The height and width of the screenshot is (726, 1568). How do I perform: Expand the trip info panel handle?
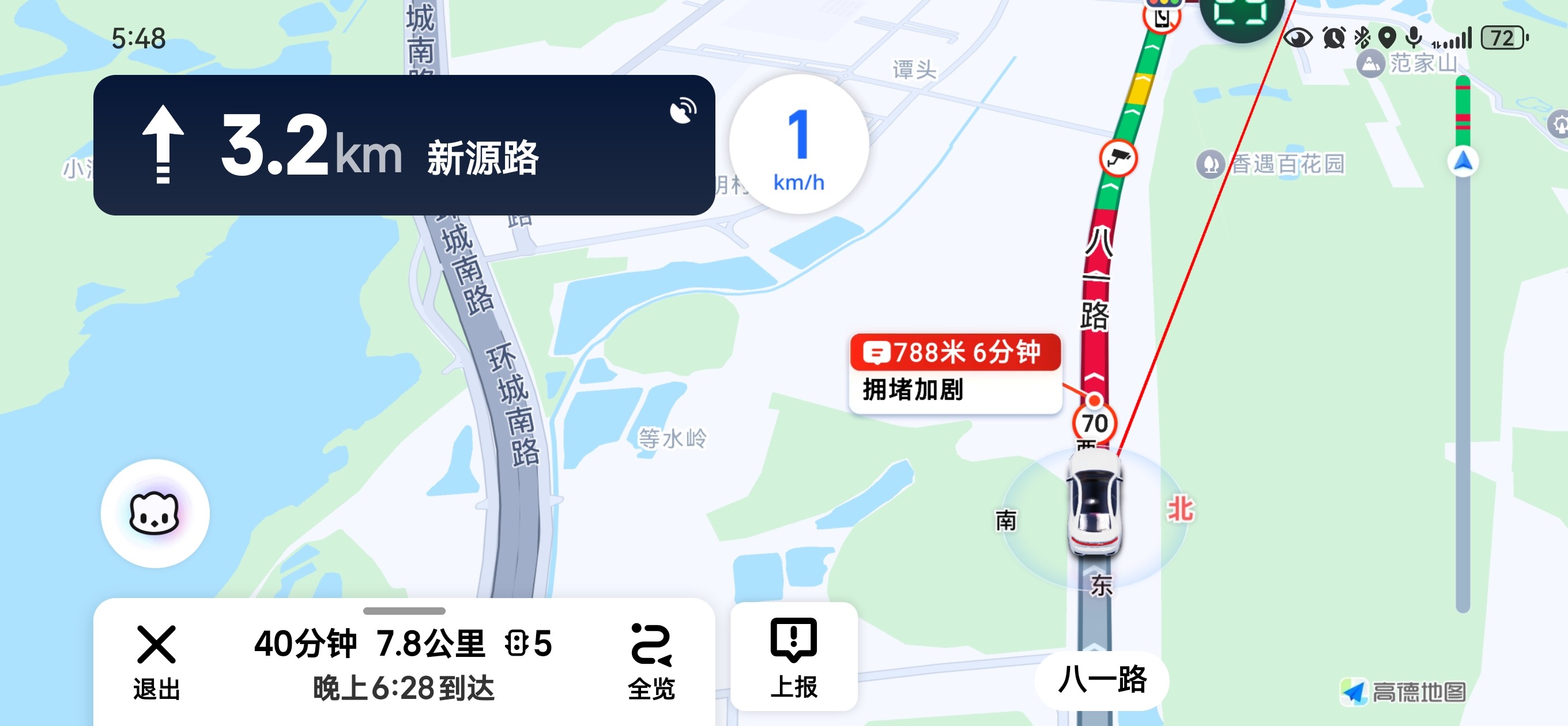(404, 610)
